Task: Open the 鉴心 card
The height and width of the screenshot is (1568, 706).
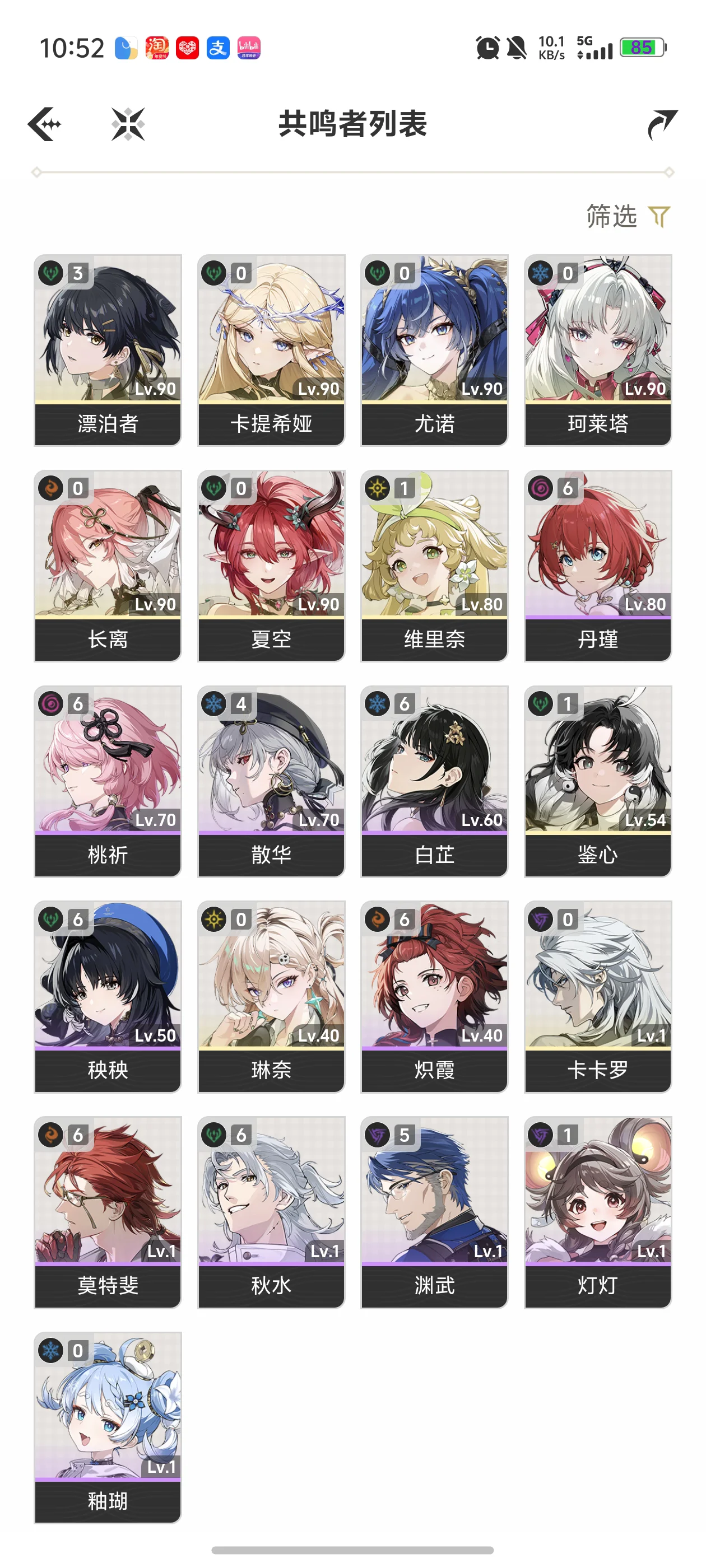Action: pyautogui.click(x=597, y=781)
